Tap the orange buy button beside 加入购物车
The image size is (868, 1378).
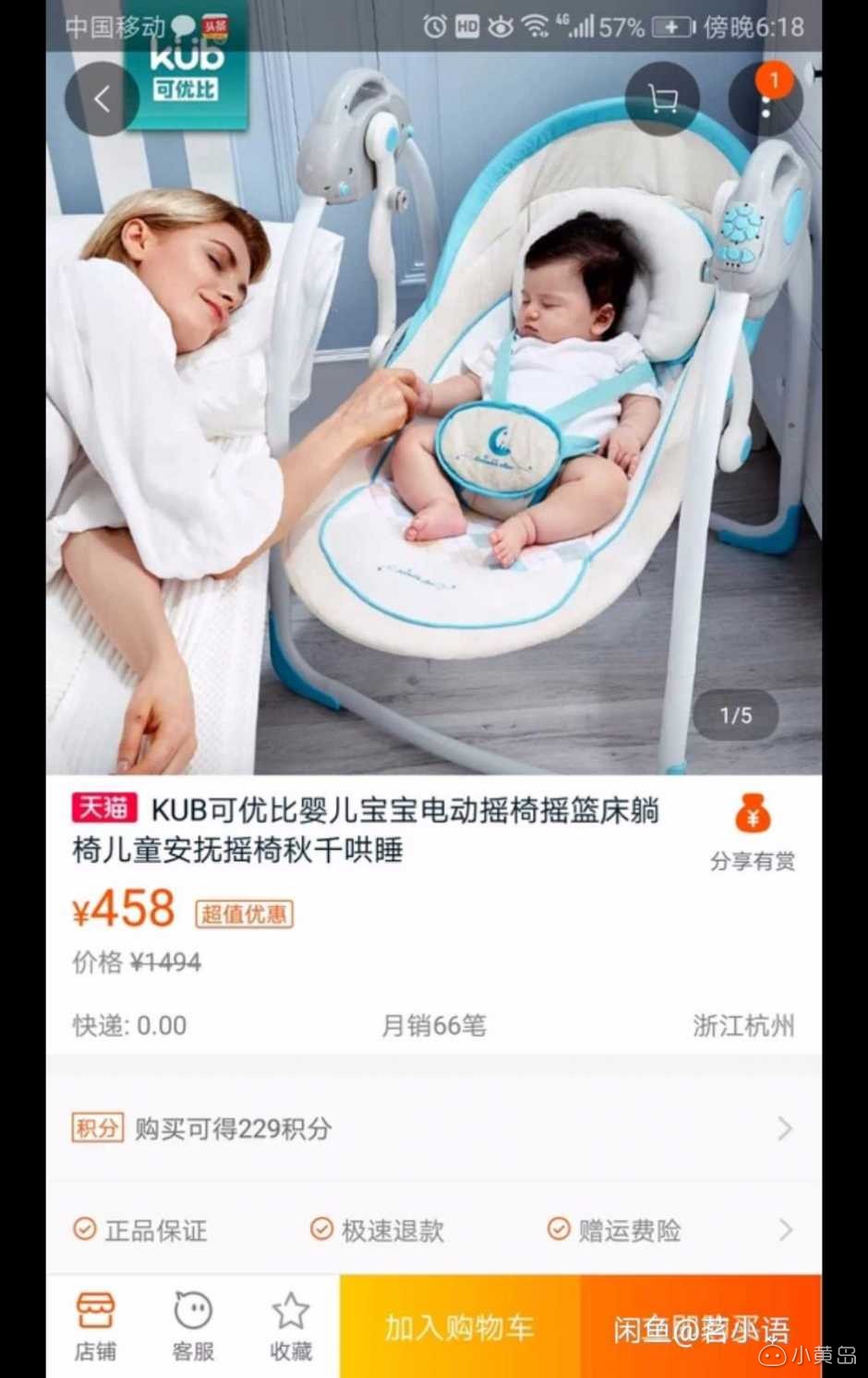pyautogui.click(x=701, y=1326)
